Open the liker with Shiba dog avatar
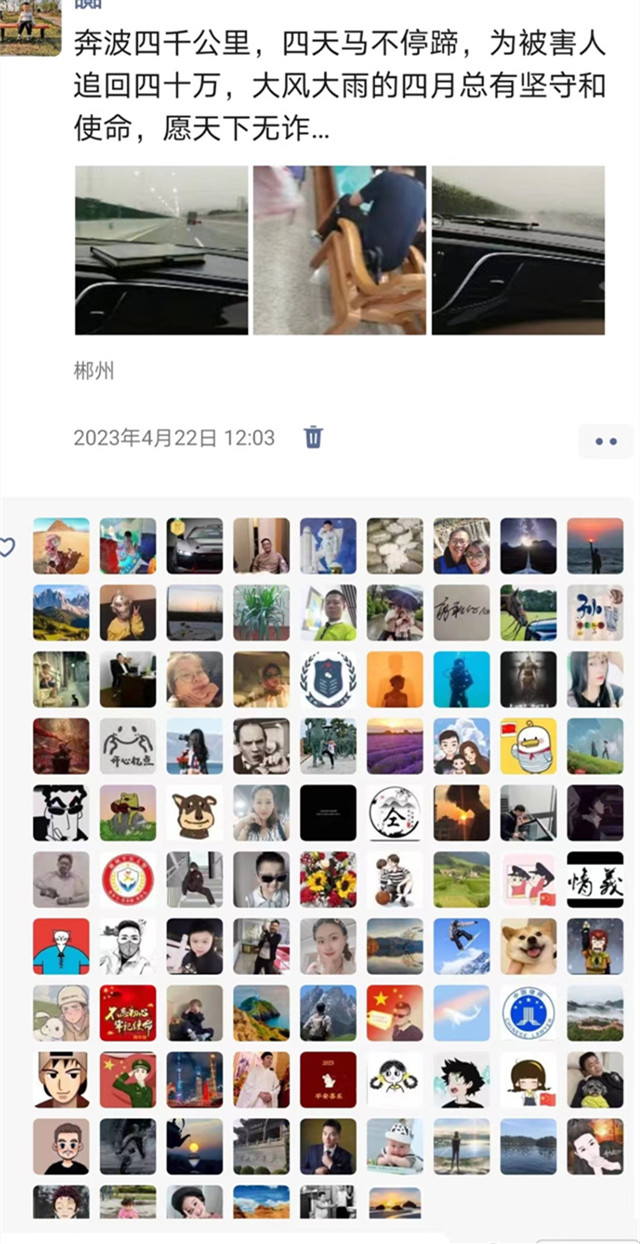The width and height of the screenshot is (640, 1244). [528, 946]
